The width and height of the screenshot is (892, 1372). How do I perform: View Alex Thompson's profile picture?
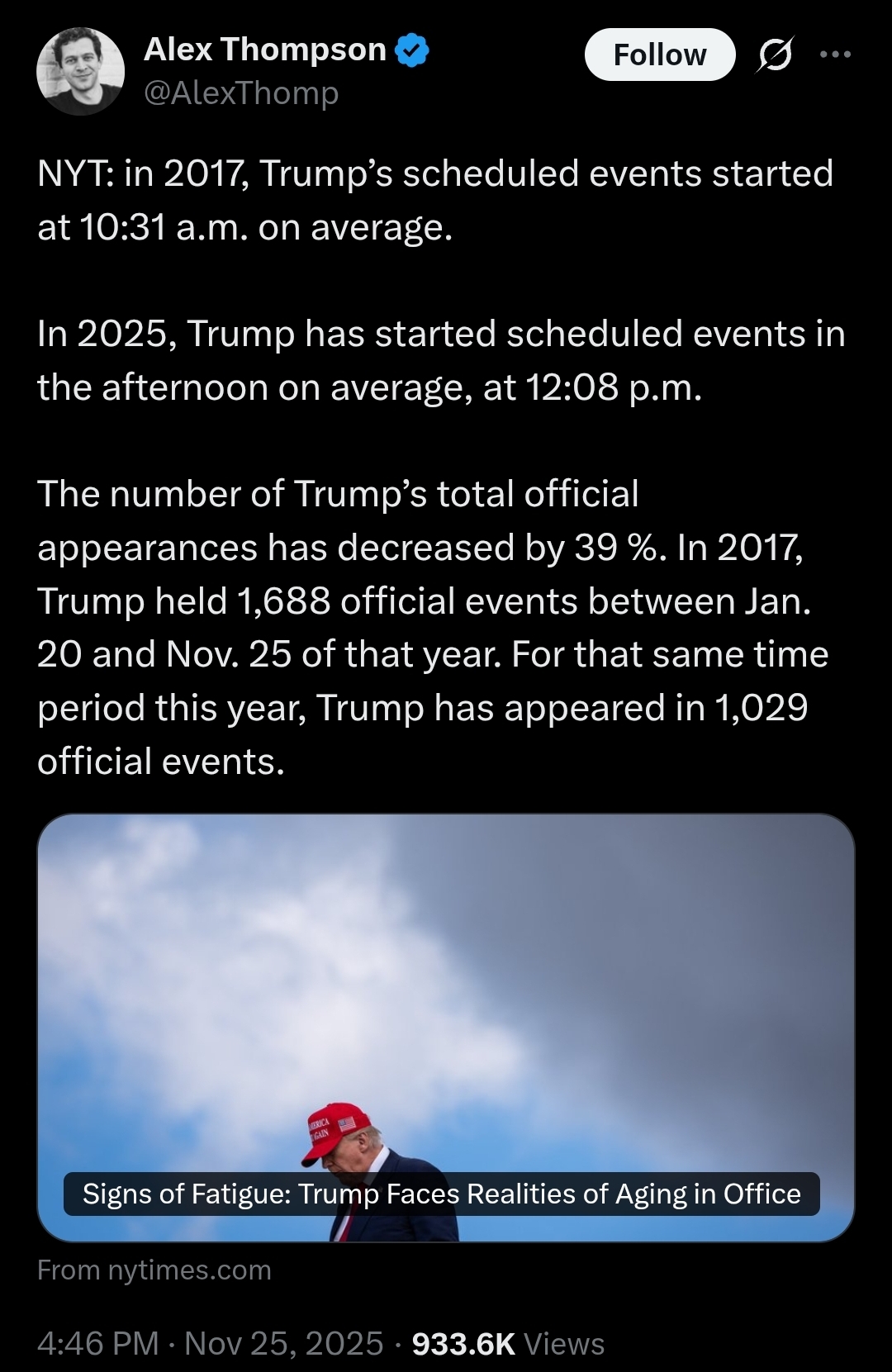click(80, 71)
